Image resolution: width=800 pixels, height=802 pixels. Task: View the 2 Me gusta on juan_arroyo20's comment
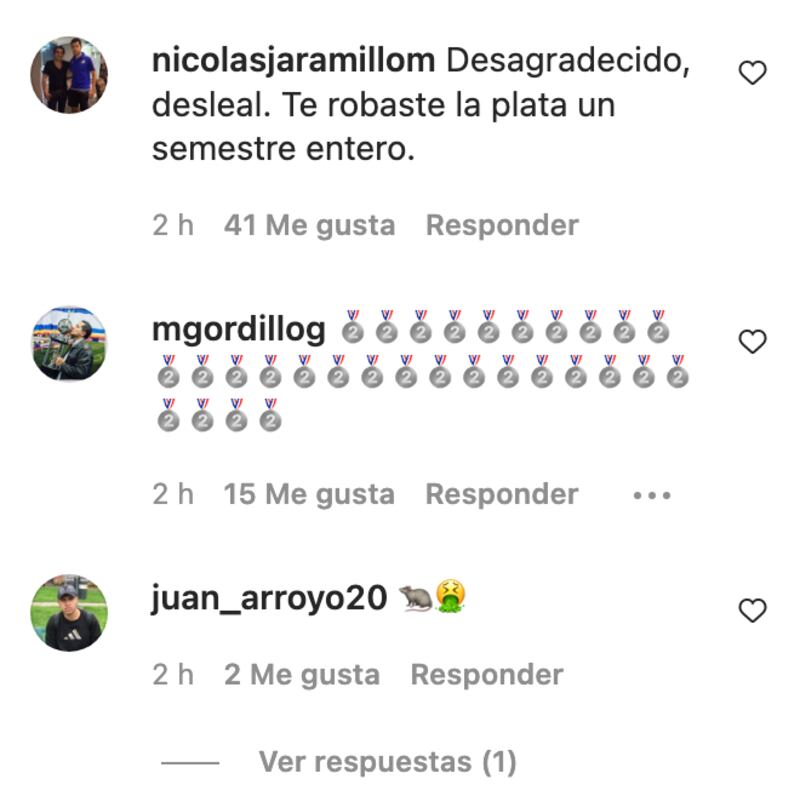coord(301,675)
